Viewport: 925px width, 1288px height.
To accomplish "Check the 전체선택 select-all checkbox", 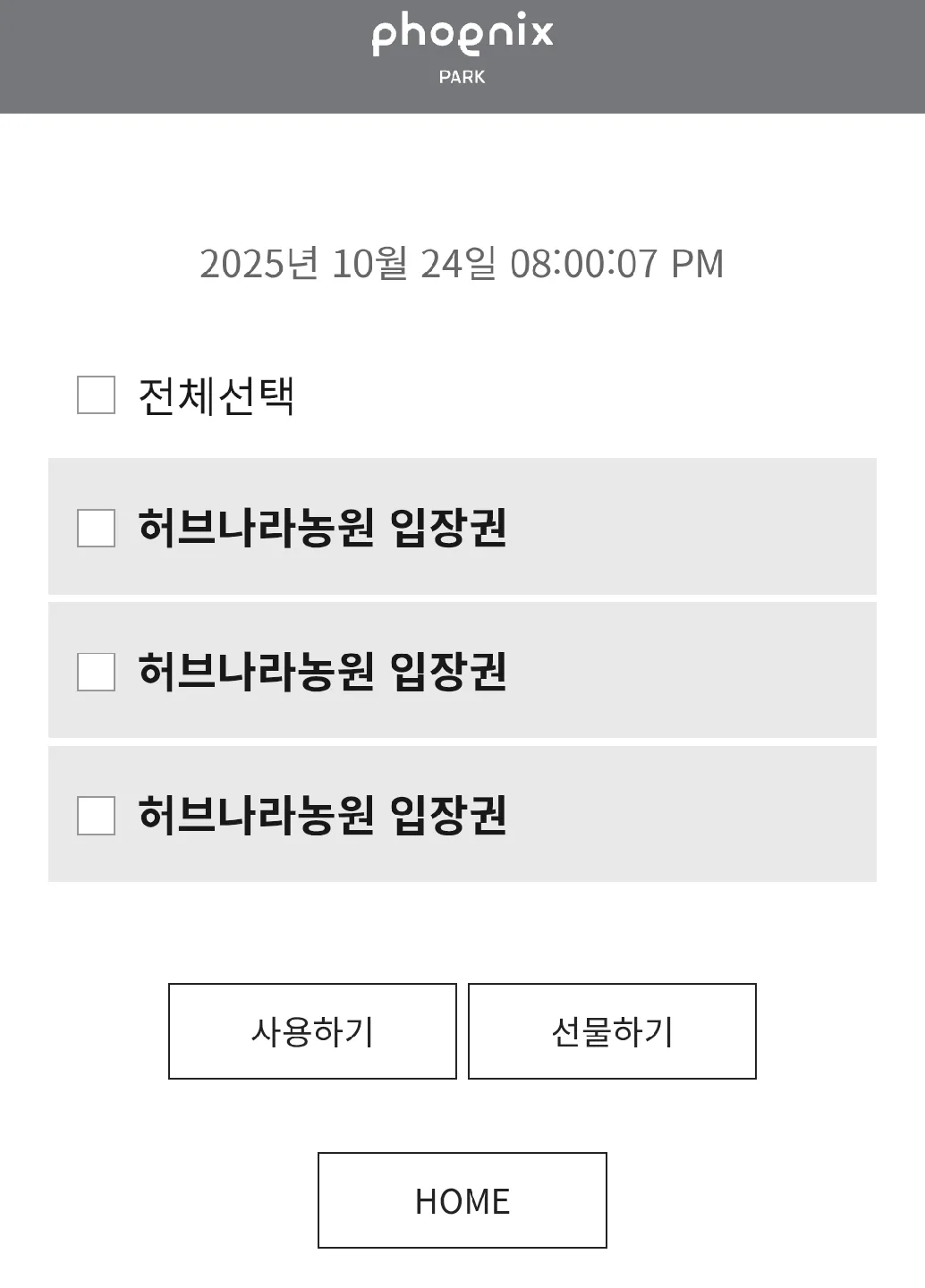I will click(x=97, y=395).
